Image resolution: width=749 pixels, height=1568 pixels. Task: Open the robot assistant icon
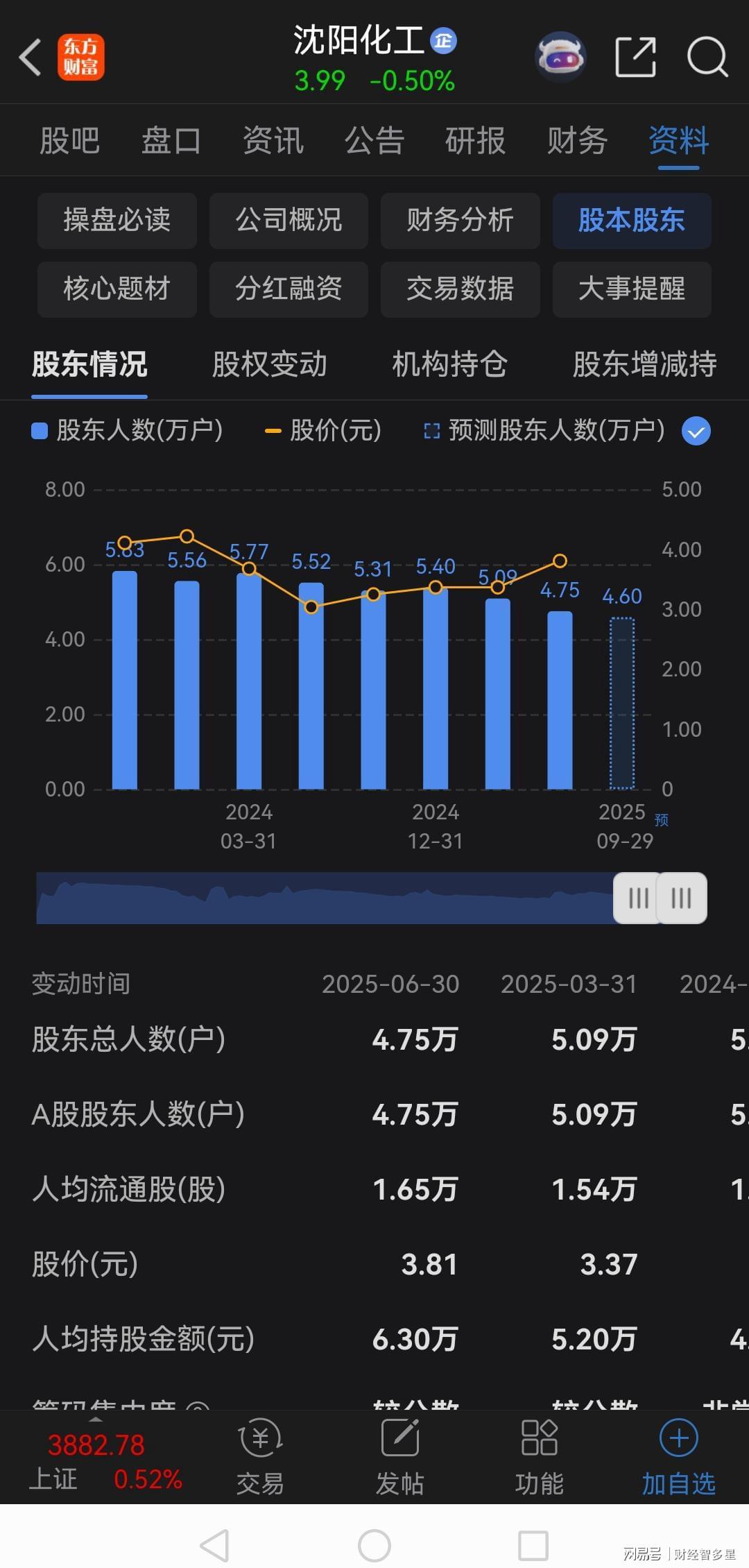pos(560,57)
